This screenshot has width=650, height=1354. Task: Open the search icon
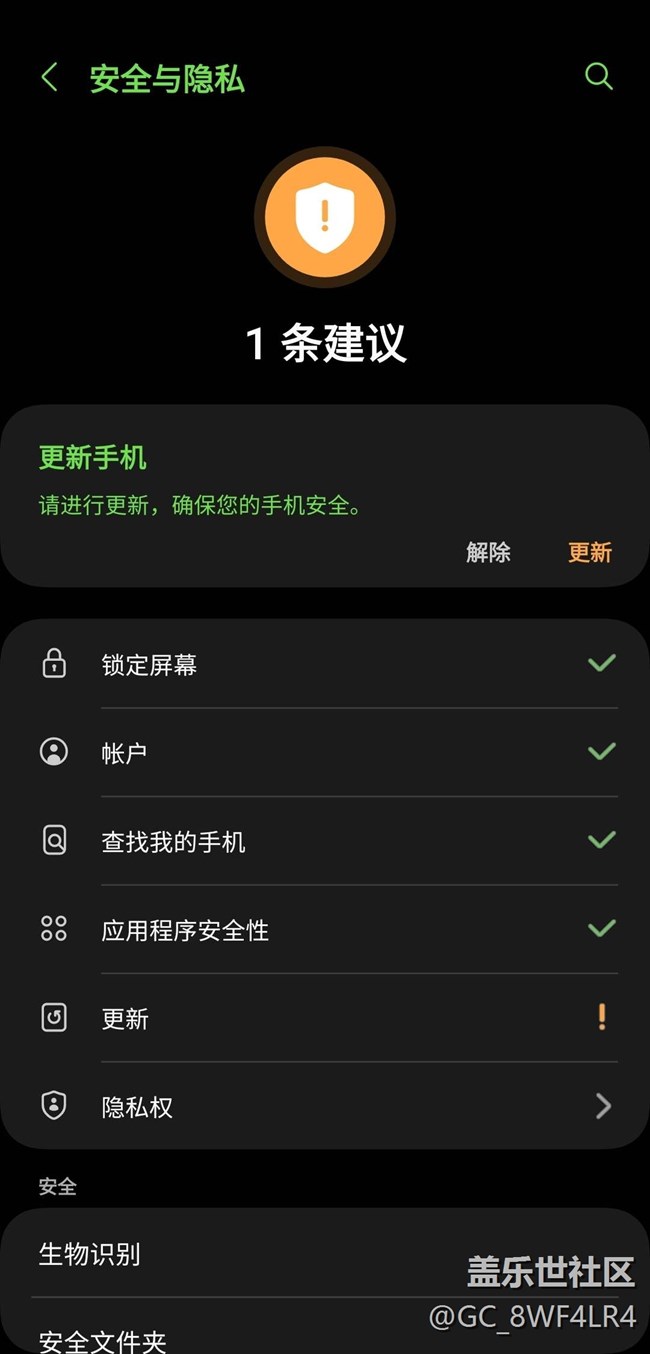598,77
